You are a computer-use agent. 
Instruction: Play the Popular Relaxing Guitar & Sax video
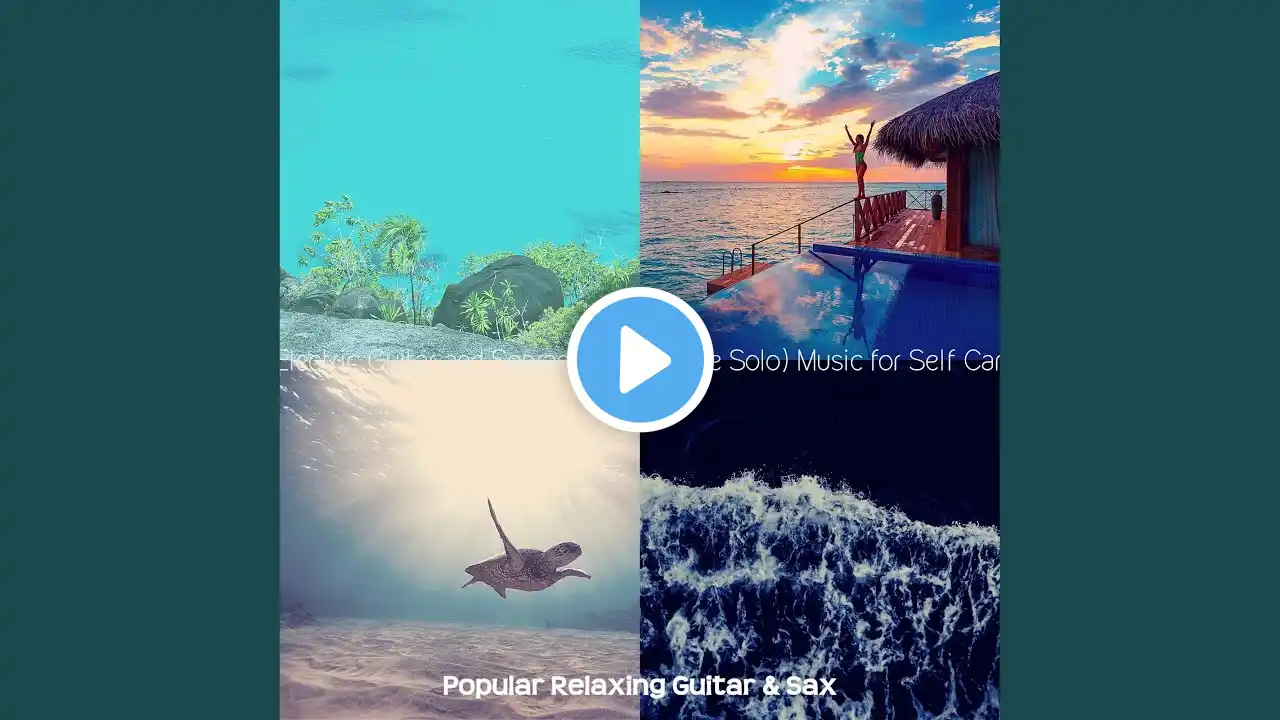(640, 360)
